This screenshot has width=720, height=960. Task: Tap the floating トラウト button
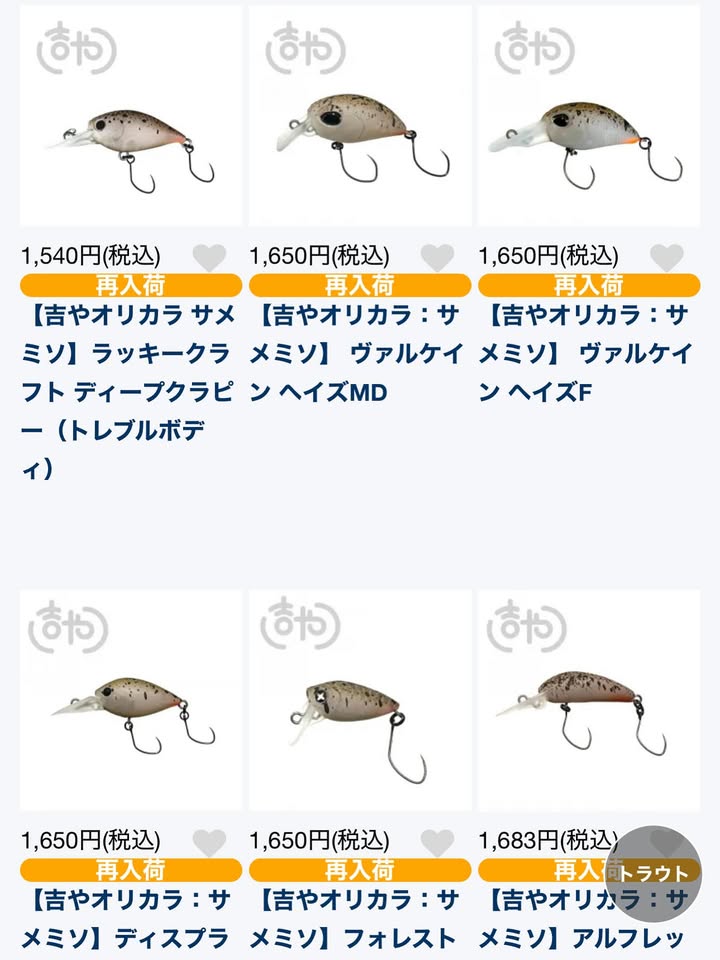point(654,873)
